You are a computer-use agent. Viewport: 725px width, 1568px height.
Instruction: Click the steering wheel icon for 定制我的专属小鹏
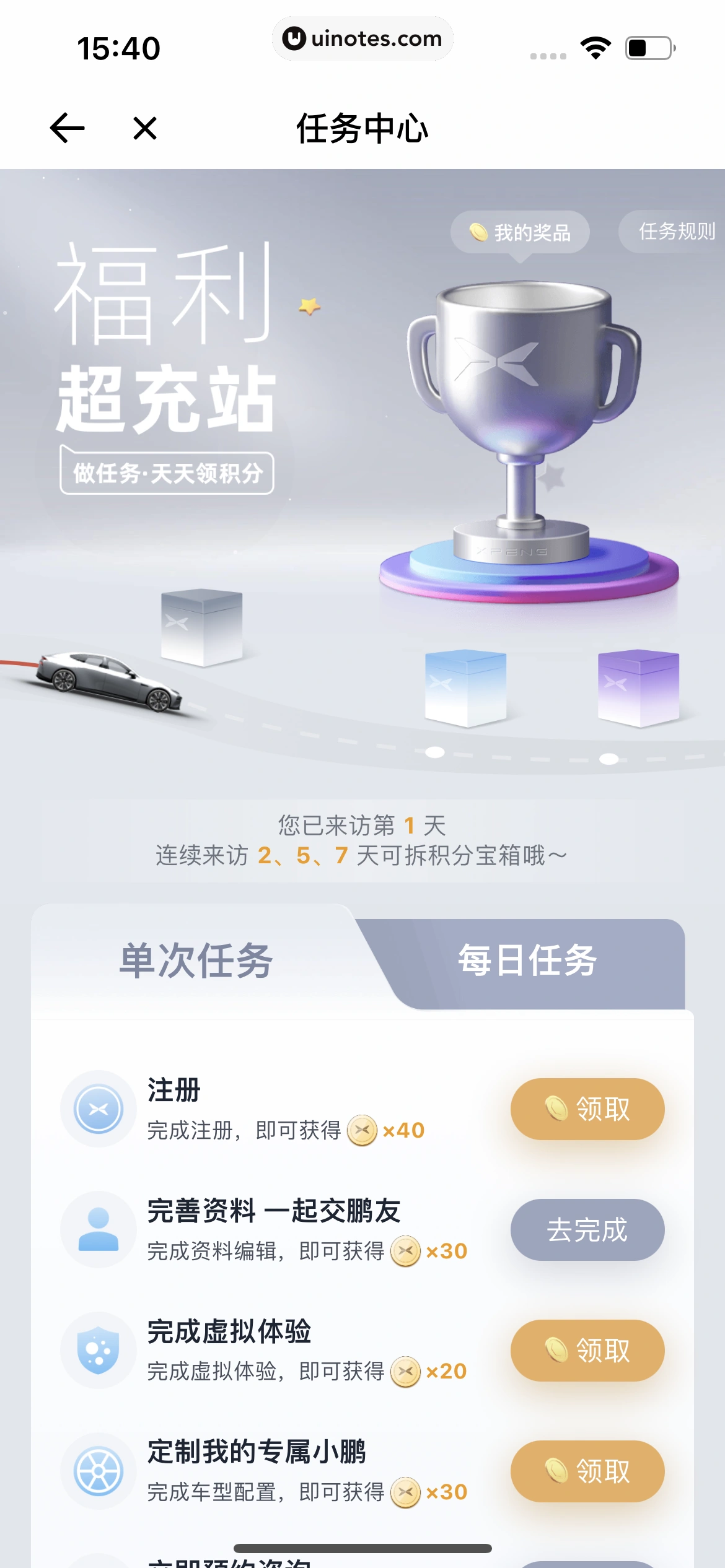pos(99,1471)
